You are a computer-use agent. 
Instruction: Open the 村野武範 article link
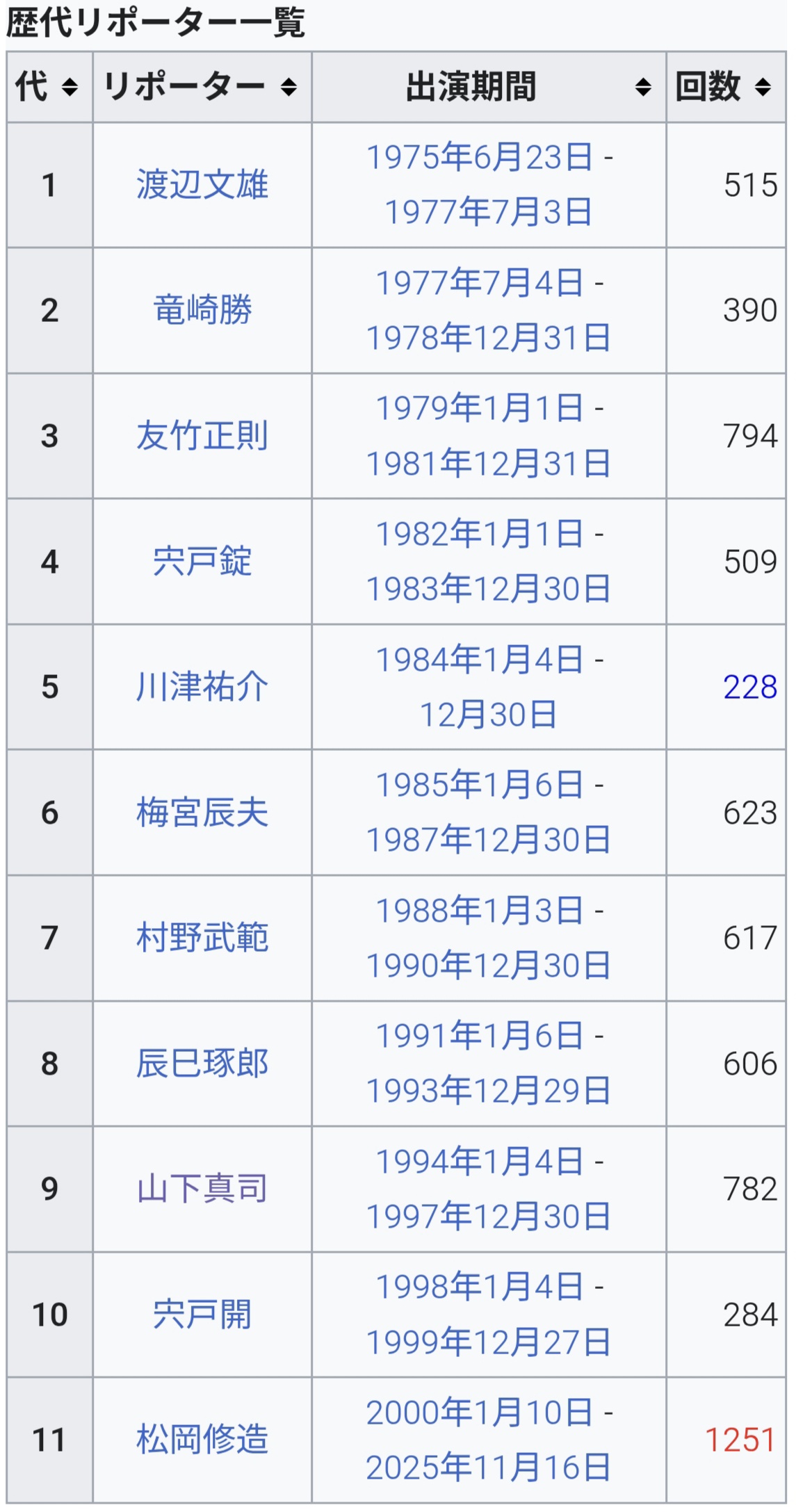(x=202, y=938)
